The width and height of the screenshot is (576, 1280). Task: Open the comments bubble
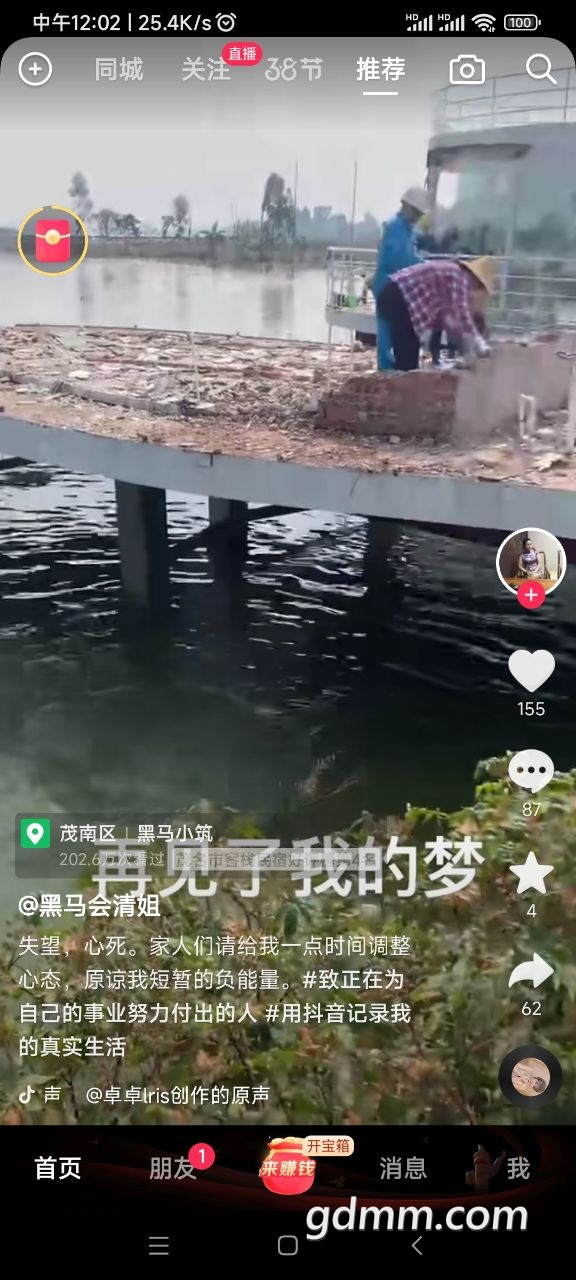[531, 771]
